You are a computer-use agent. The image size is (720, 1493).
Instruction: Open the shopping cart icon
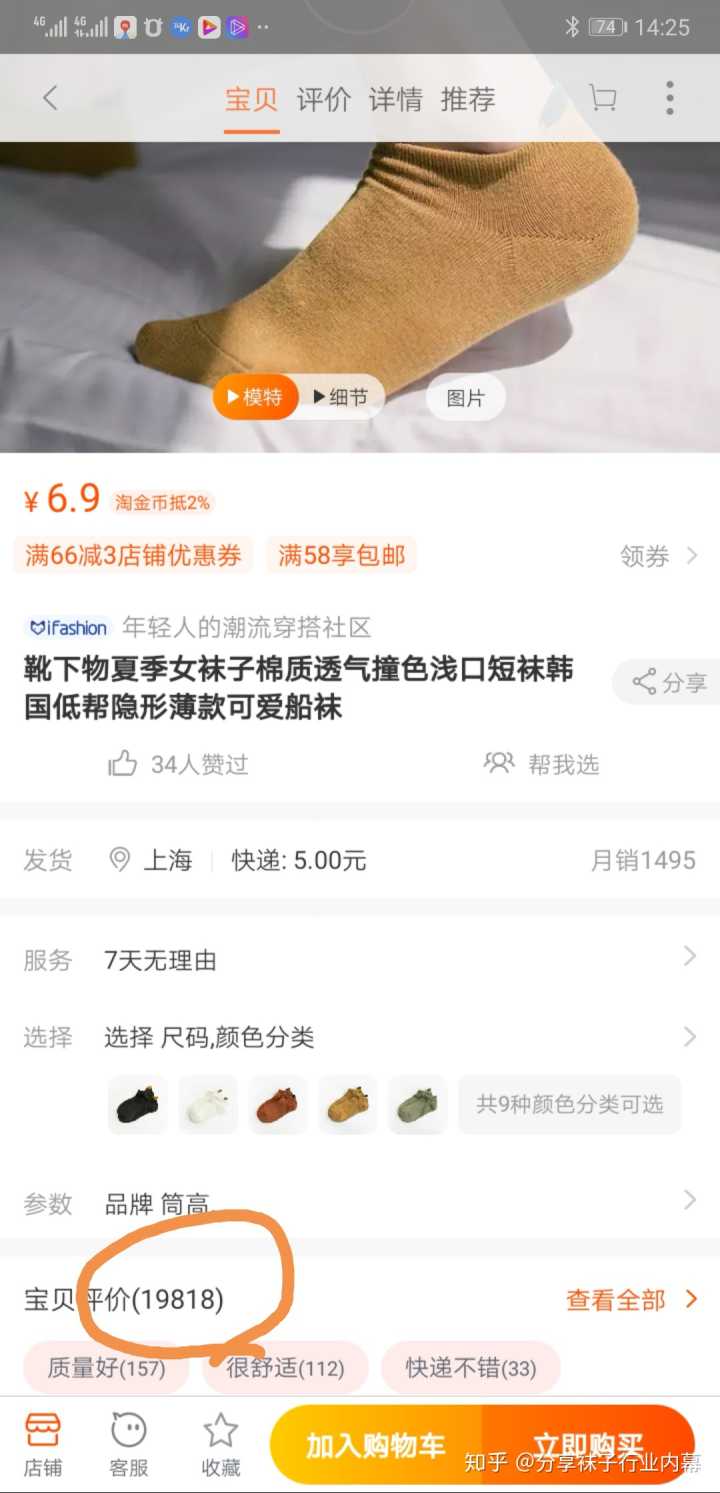(602, 98)
